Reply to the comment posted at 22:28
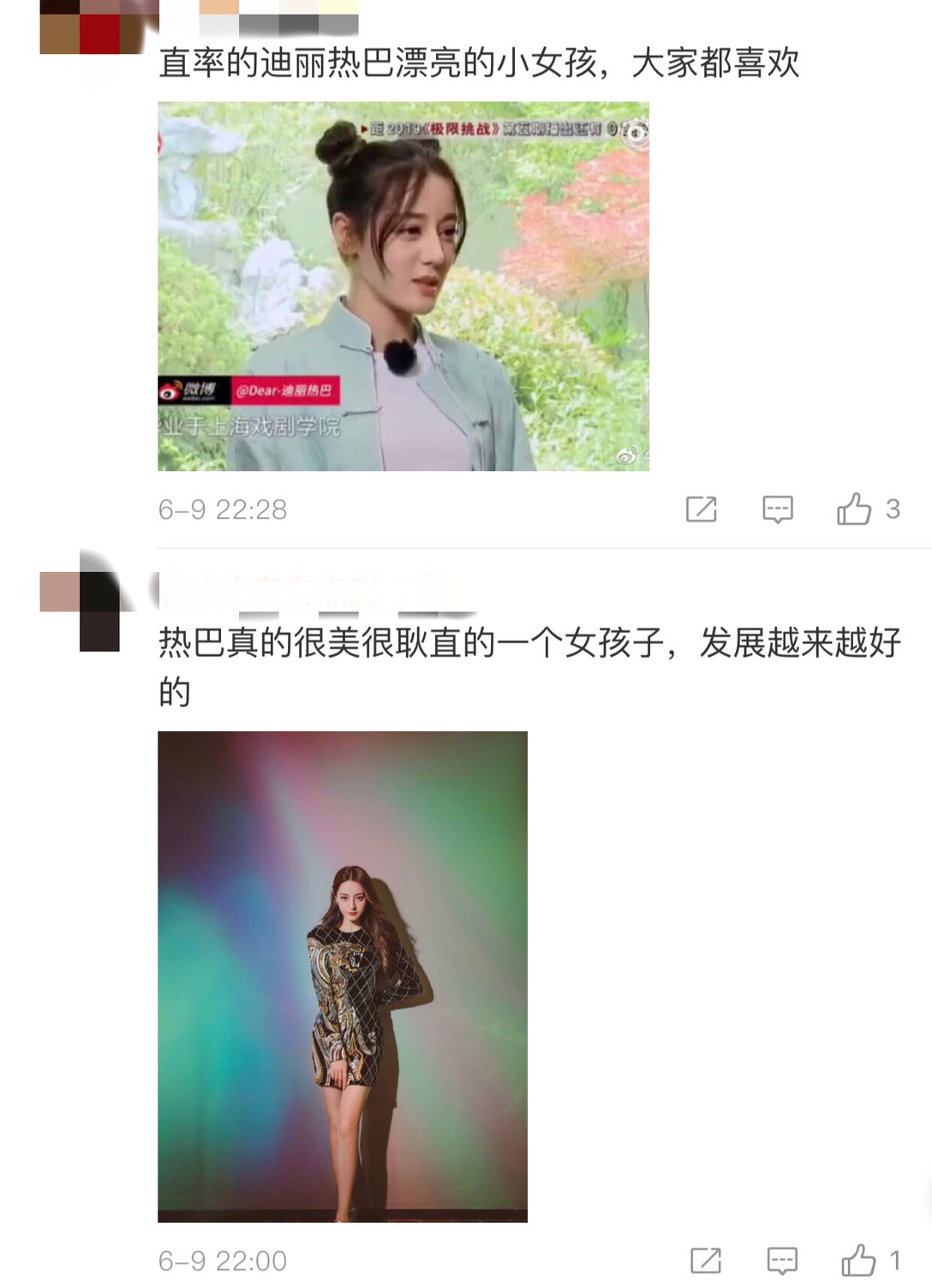Screen dimensions: 932x1288 click(777, 509)
